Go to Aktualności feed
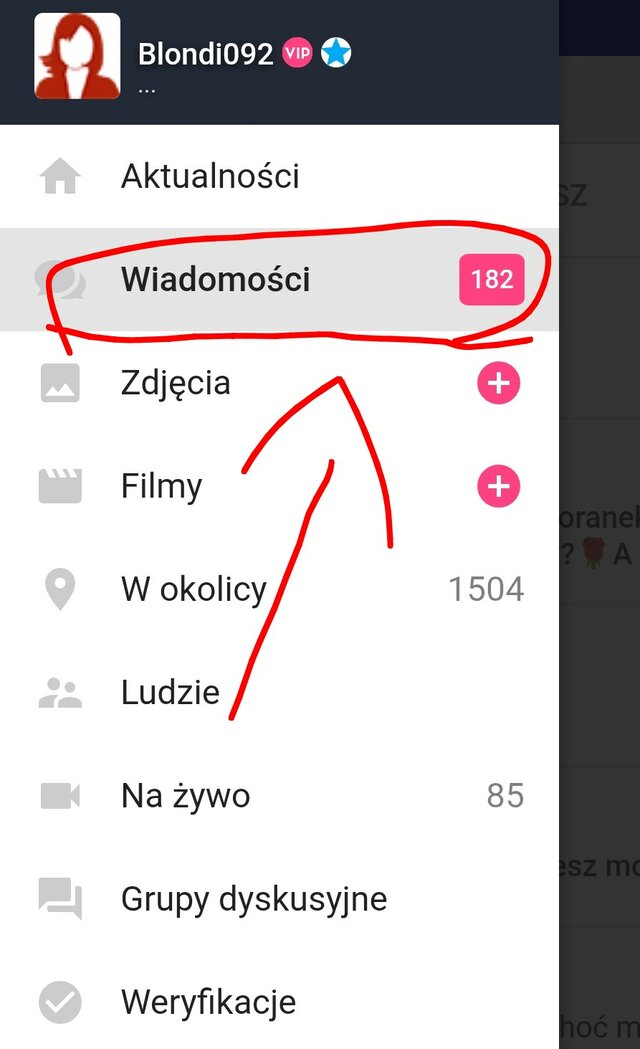Image resolution: width=640 pixels, height=1049 pixels. [x=210, y=177]
